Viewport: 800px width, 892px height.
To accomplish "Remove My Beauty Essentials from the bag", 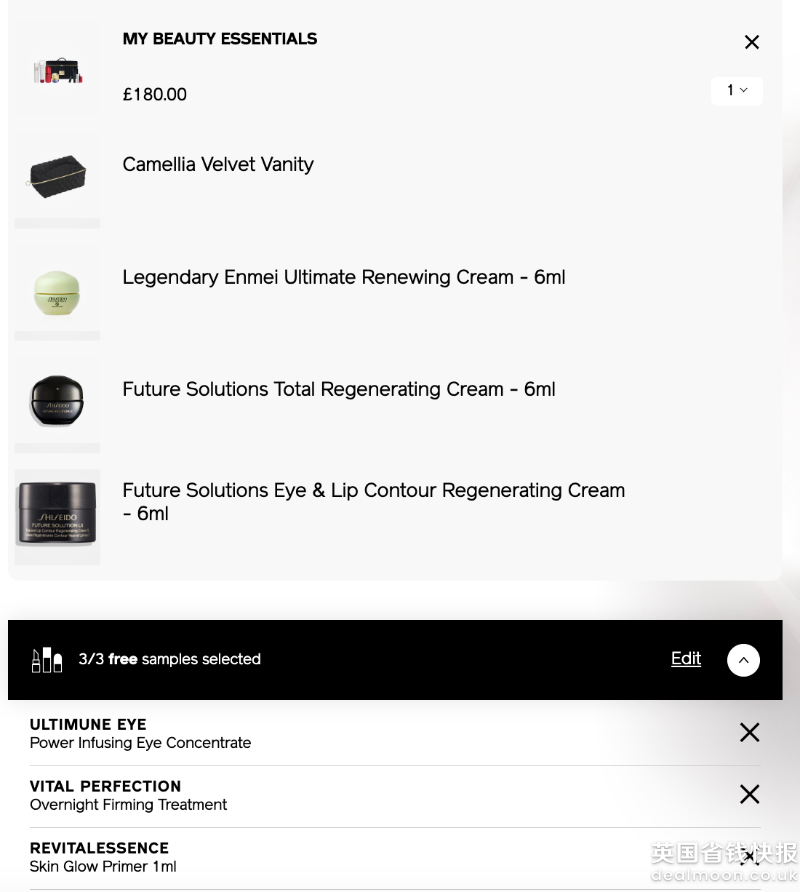I will coord(752,42).
